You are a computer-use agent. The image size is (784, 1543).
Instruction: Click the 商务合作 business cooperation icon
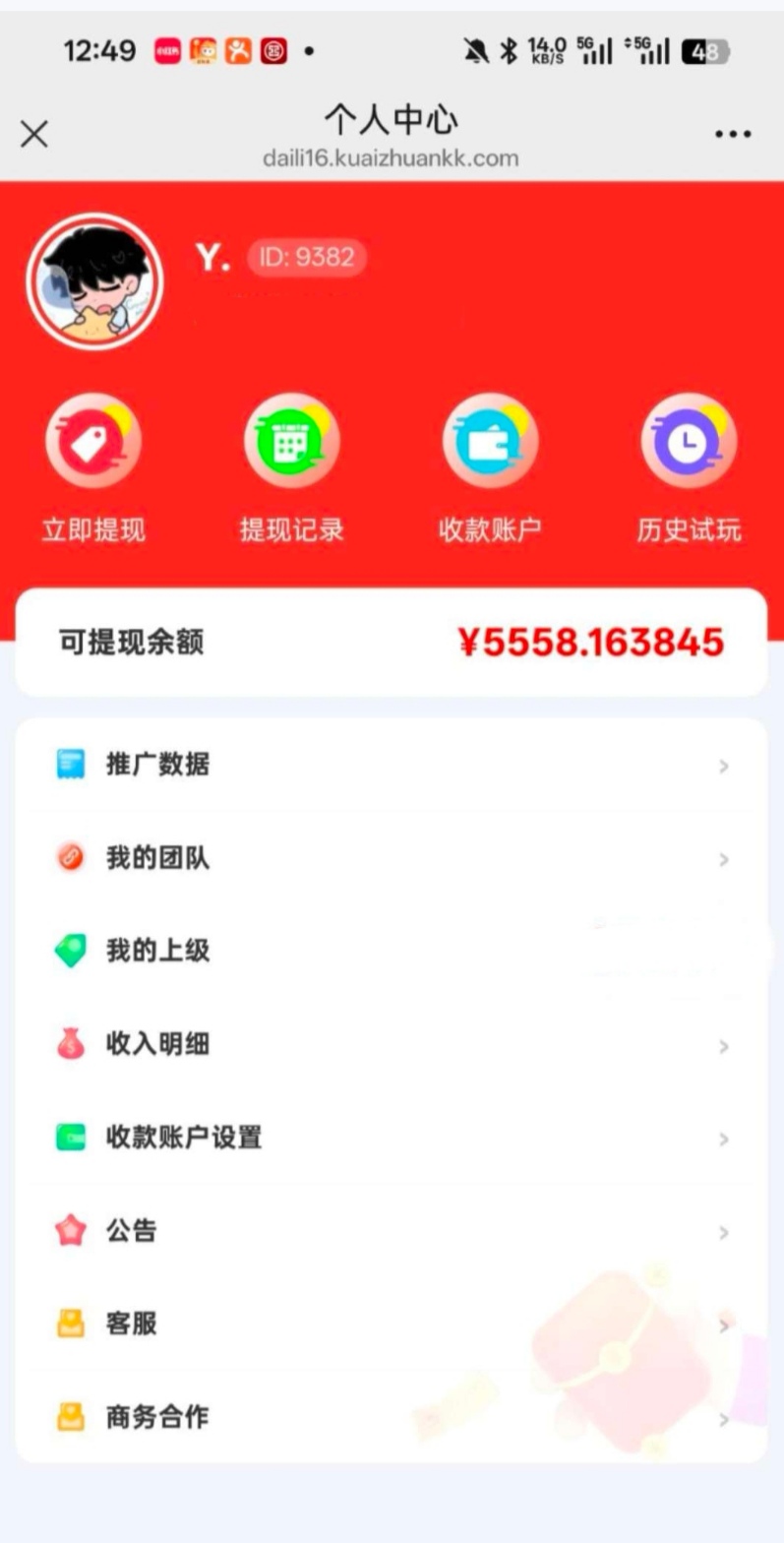(x=71, y=1417)
